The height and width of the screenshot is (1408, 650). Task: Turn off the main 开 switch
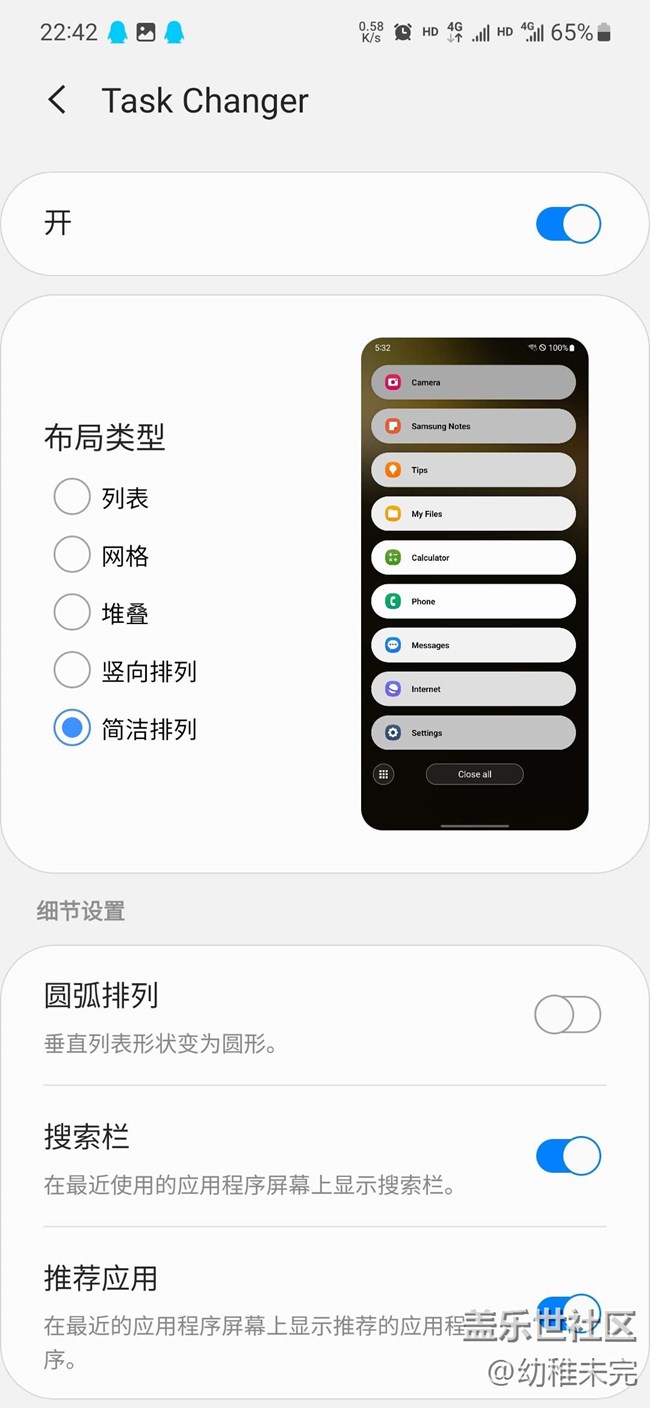(x=568, y=224)
